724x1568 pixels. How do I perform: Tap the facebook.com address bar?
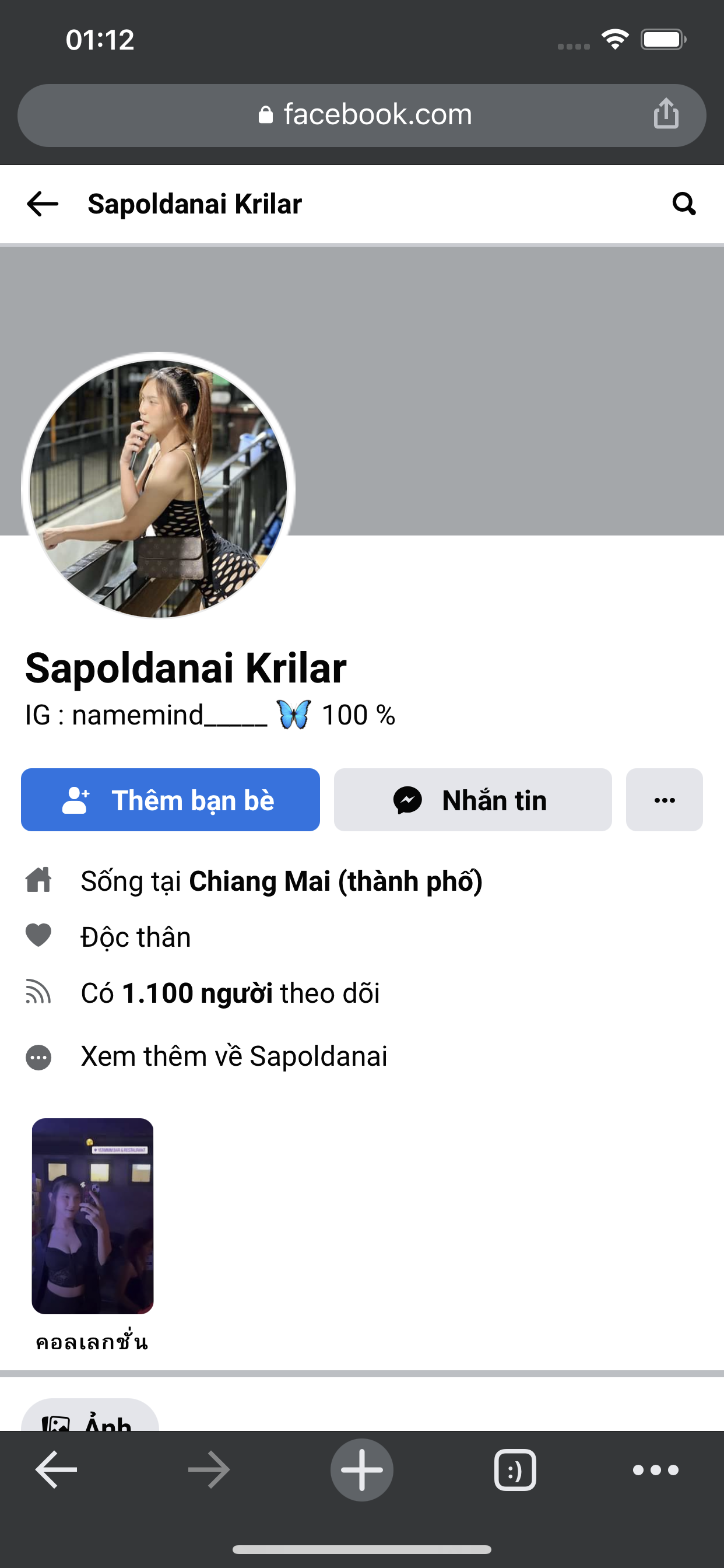[x=364, y=115]
